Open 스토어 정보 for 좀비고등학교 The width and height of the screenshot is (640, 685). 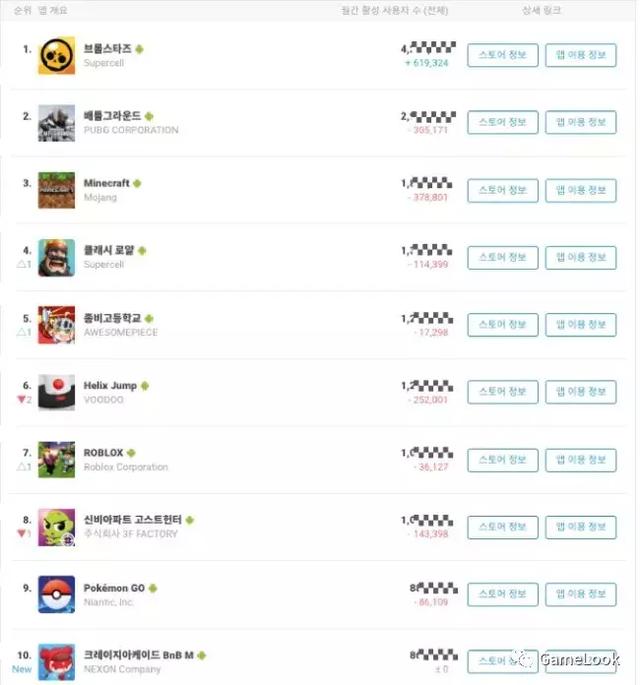tap(502, 324)
